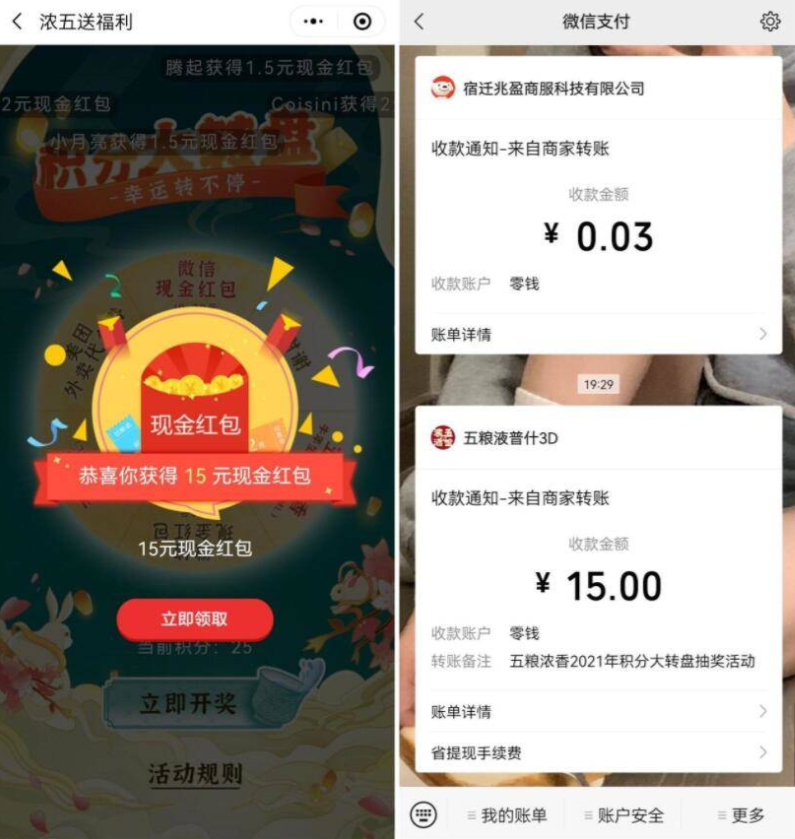Viewport: 795px width, 839px height.
Task: Switch to keyboard input with the keyboard icon
Action: (424, 815)
